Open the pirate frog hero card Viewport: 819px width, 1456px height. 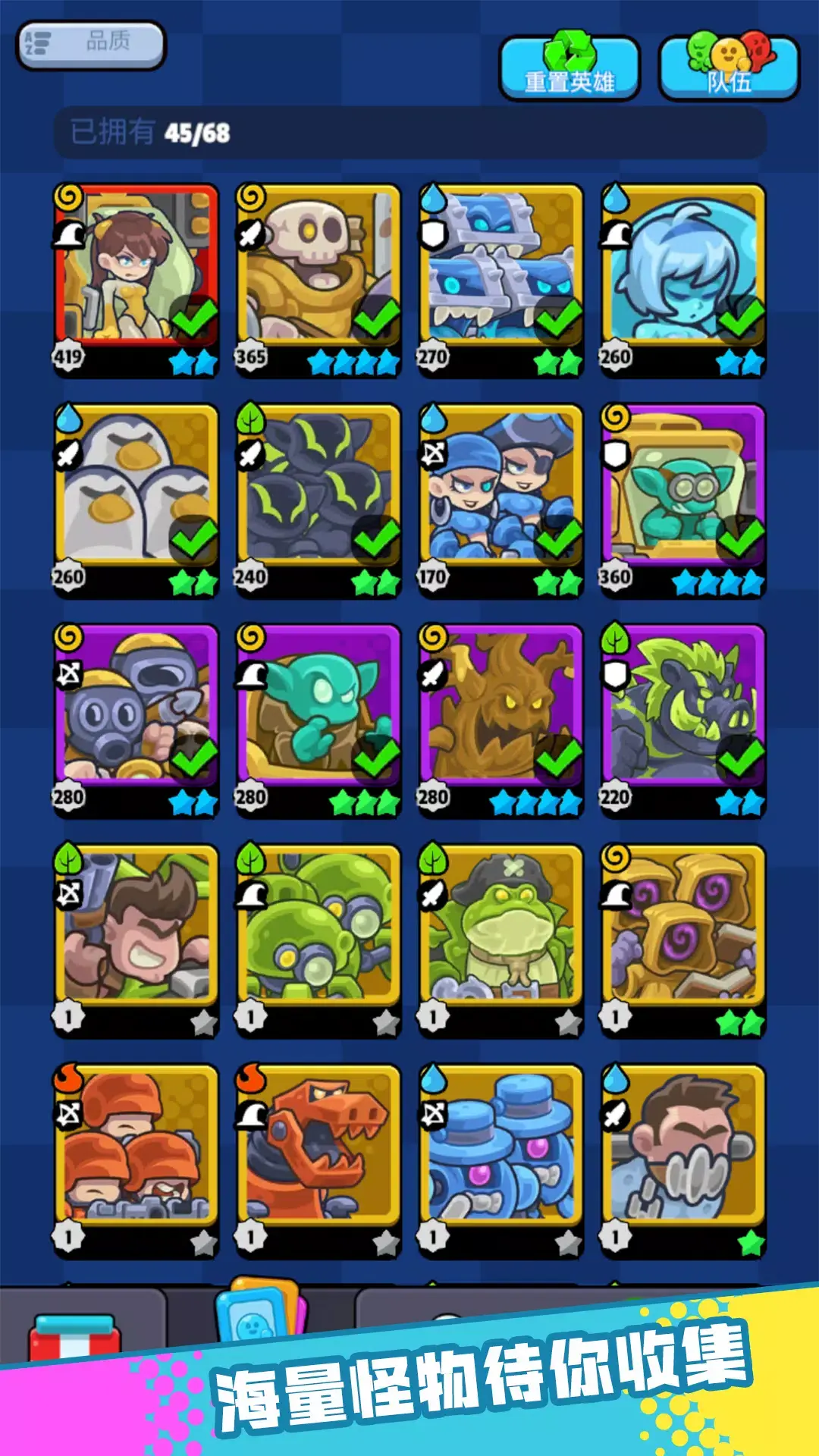click(x=500, y=933)
